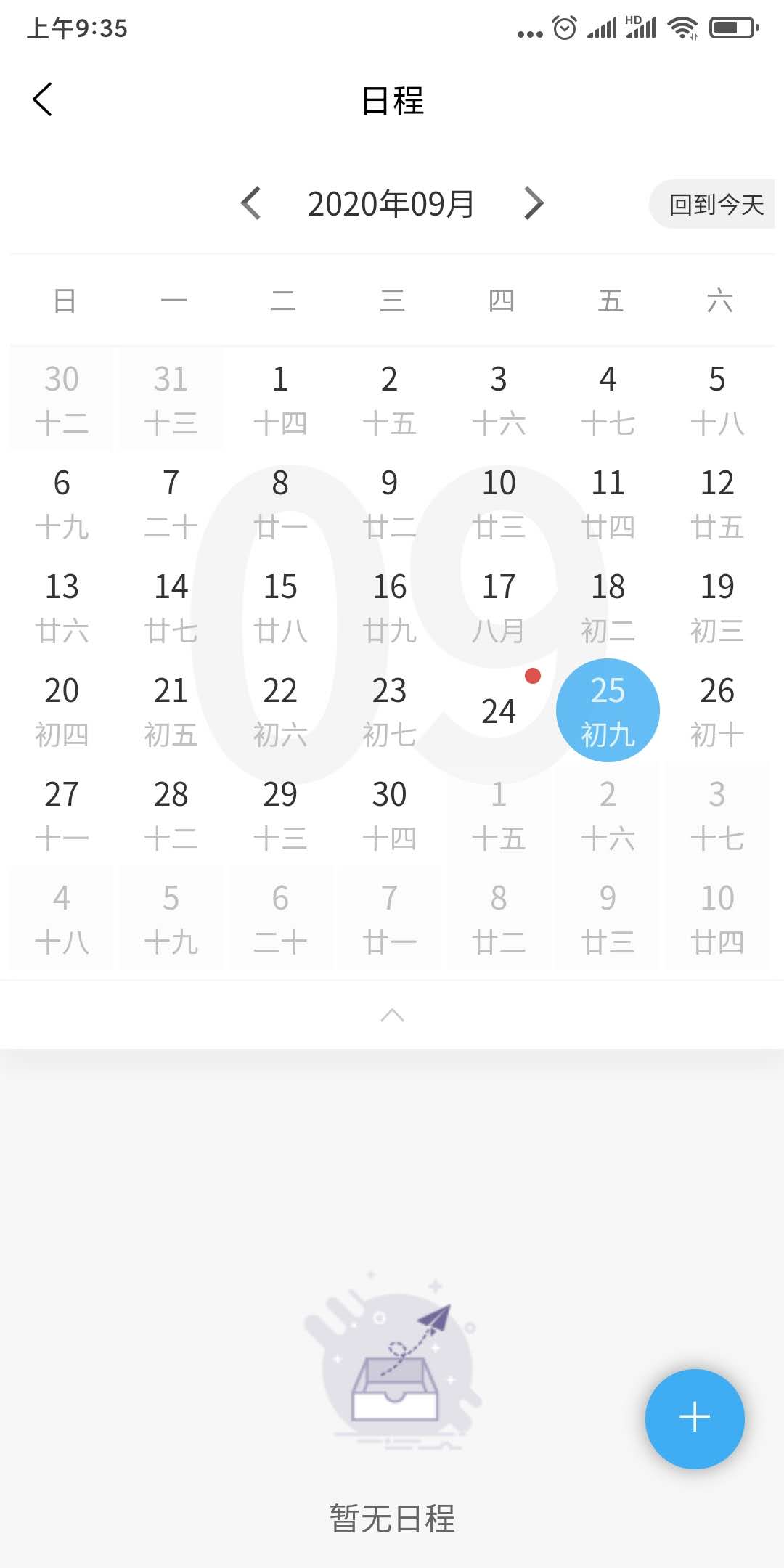The image size is (784, 1568).
Task: Tap the 回到今天 button
Action: (x=714, y=205)
